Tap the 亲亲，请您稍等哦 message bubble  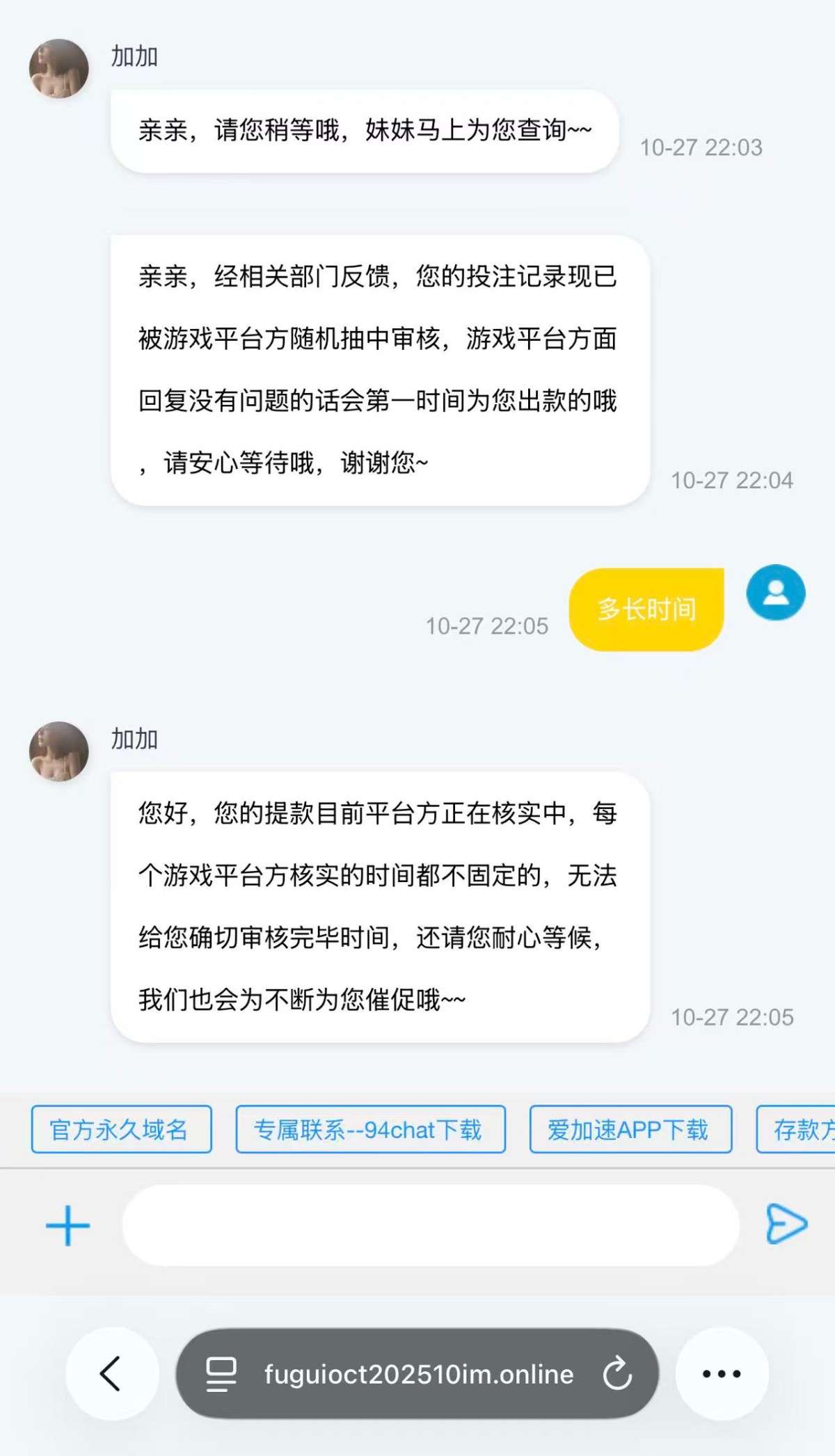(x=362, y=131)
